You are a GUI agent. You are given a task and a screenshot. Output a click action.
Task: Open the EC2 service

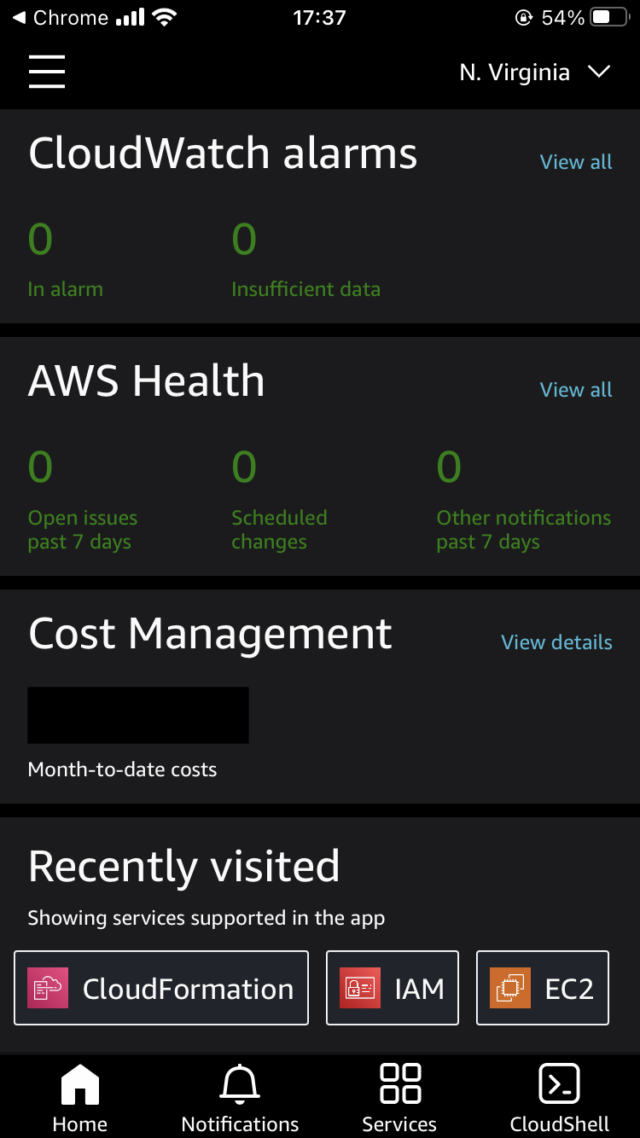pos(543,988)
